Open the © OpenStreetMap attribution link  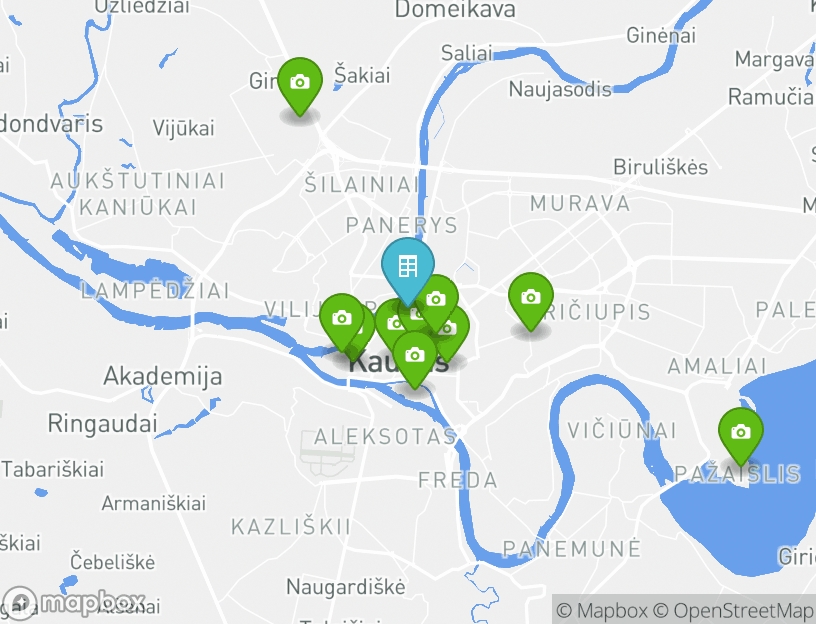pyautogui.click(x=733, y=610)
